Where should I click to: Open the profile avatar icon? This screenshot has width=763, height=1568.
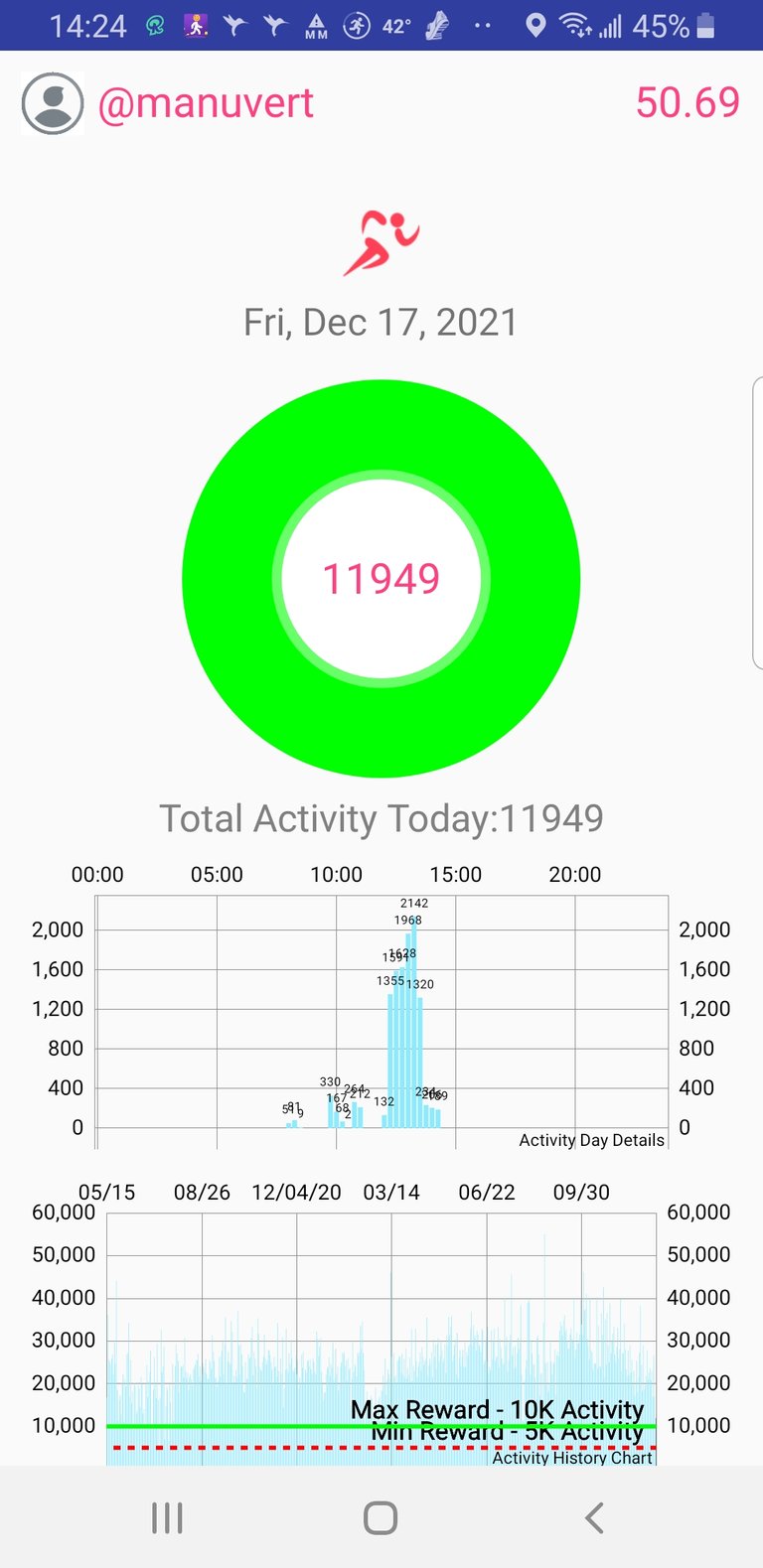point(52,103)
